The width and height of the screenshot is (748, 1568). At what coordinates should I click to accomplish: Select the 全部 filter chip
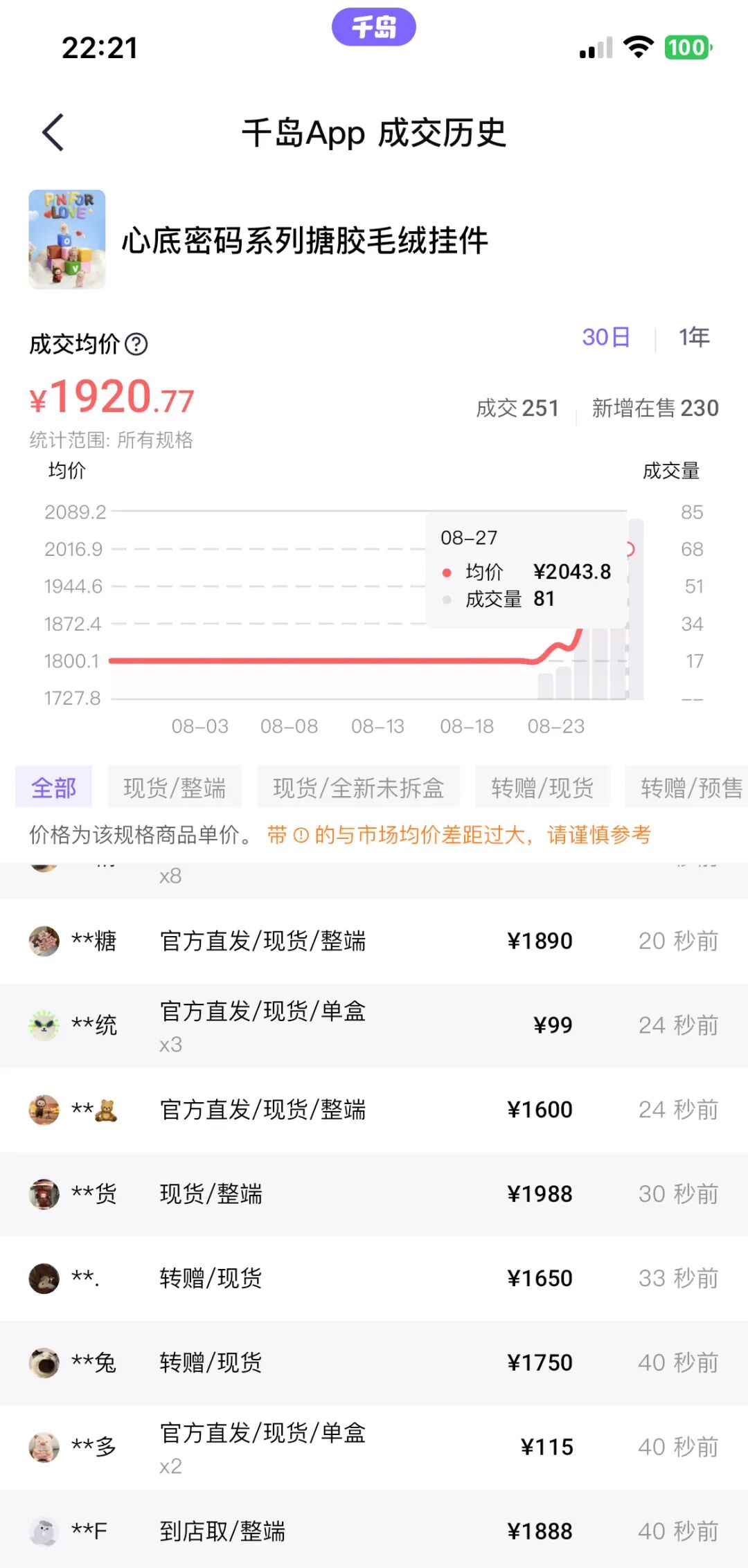53,787
